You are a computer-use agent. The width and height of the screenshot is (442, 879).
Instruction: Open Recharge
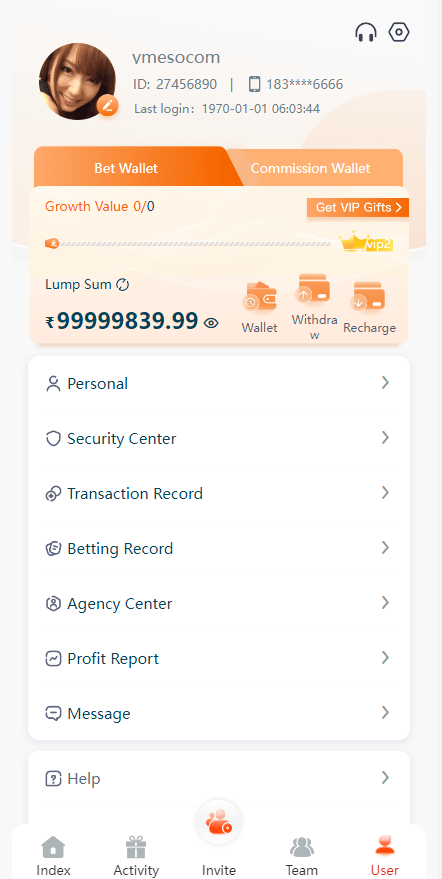point(369,308)
